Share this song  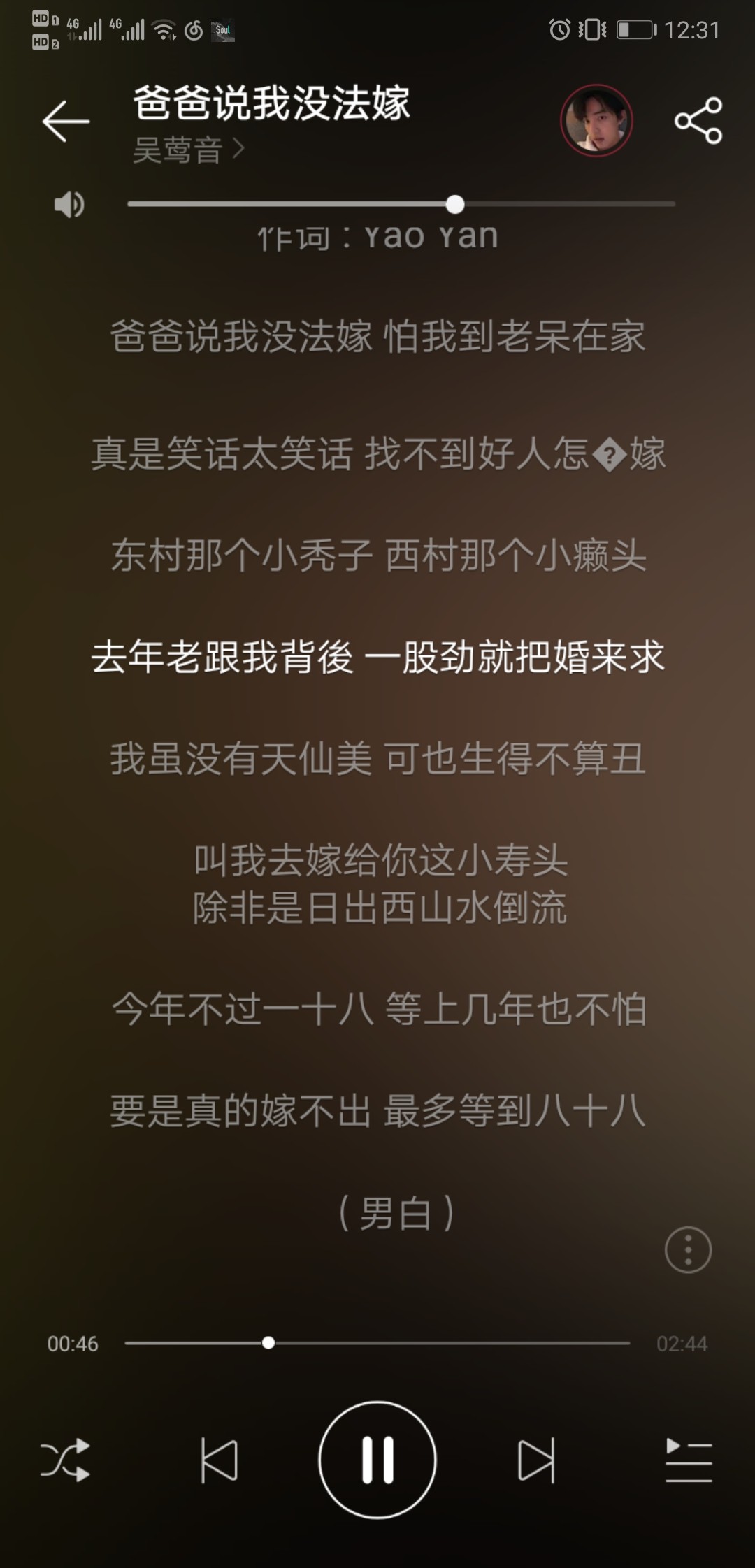[698, 120]
